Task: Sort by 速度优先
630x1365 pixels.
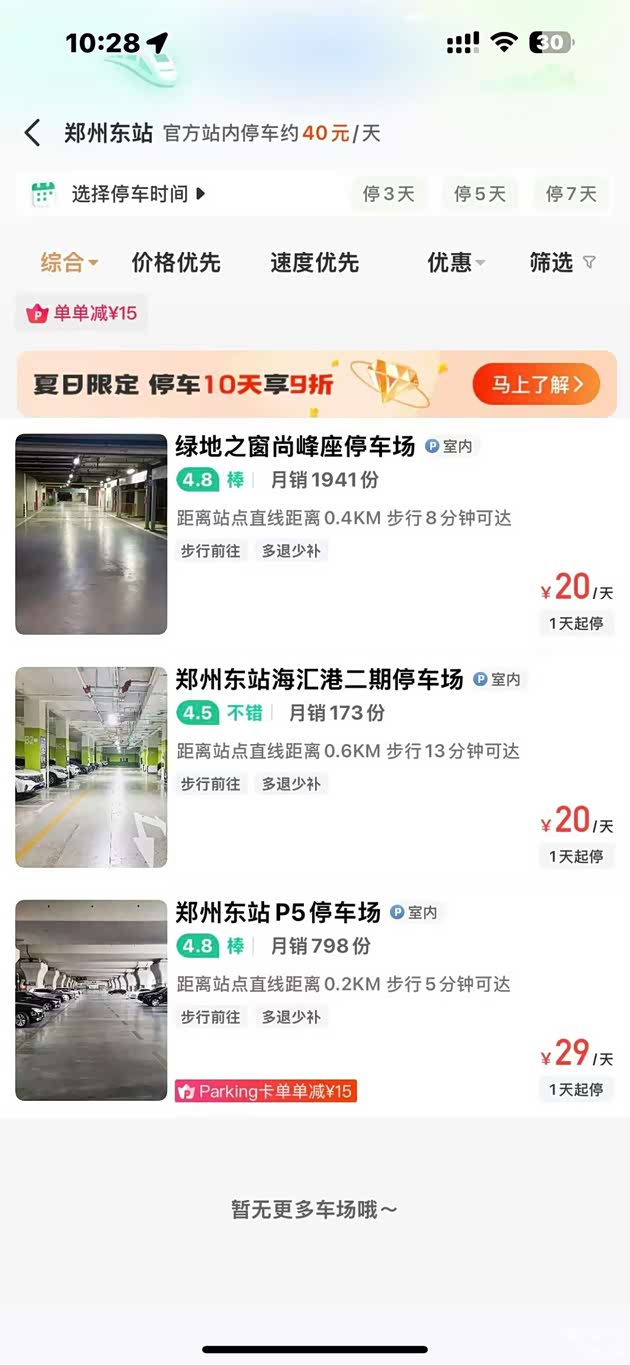Action: [314, 263]
